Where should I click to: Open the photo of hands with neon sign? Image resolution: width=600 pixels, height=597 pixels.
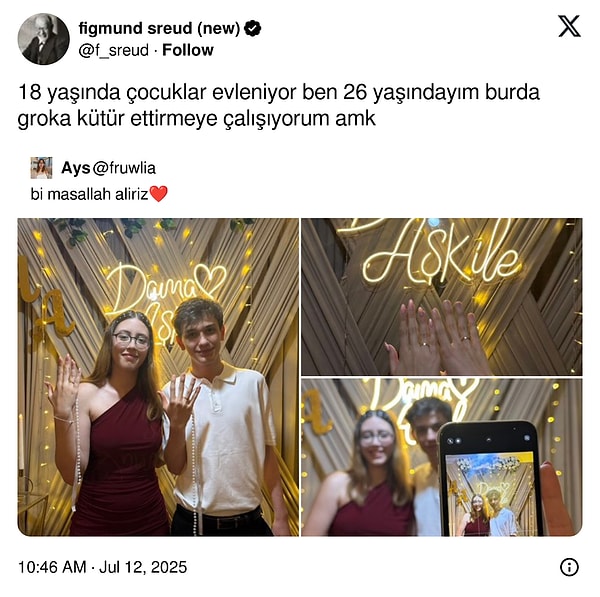[x=441, y=296]
